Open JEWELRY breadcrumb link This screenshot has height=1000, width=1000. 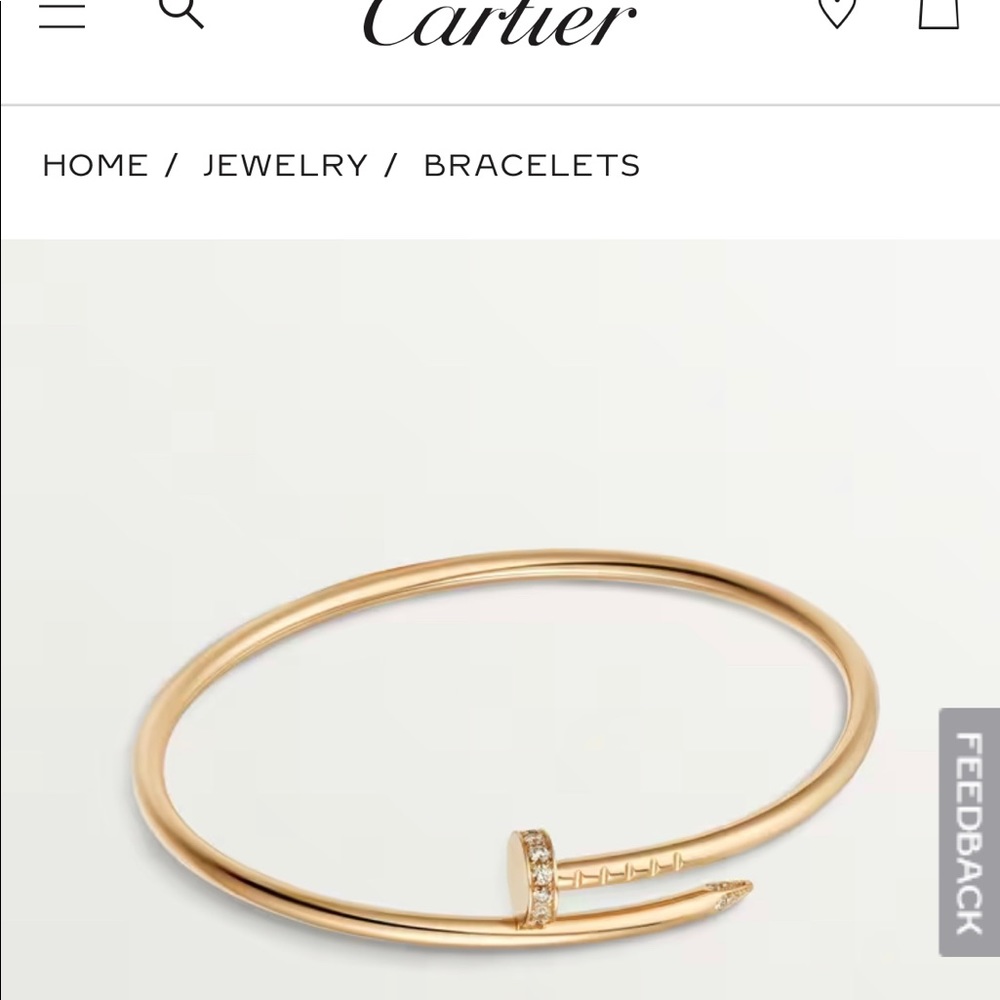pos(285,165)
